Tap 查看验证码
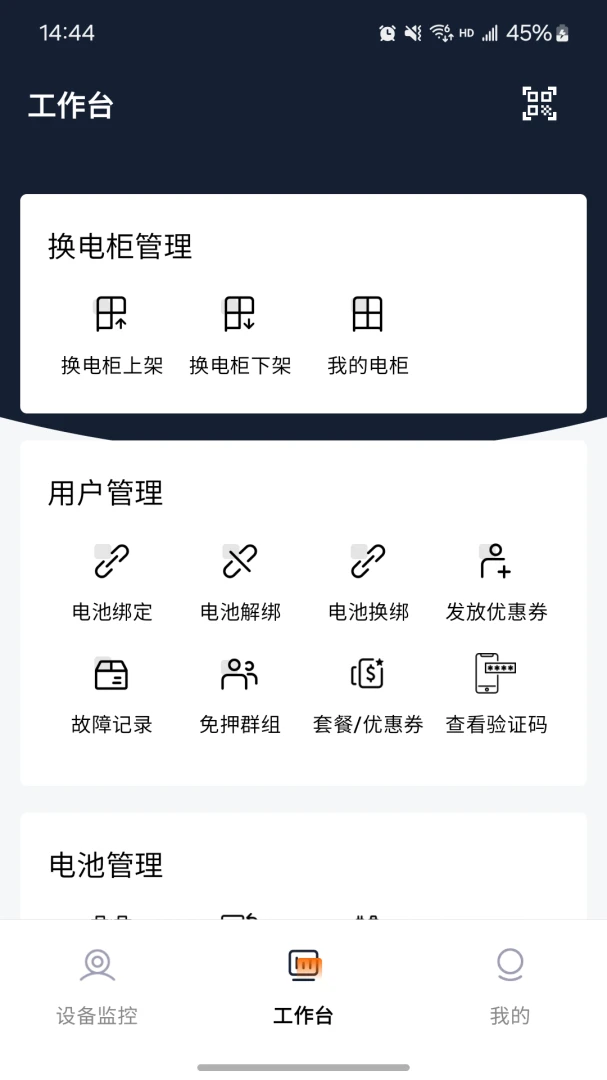This screenshot has height=1080, width=607. coord(496,696)
